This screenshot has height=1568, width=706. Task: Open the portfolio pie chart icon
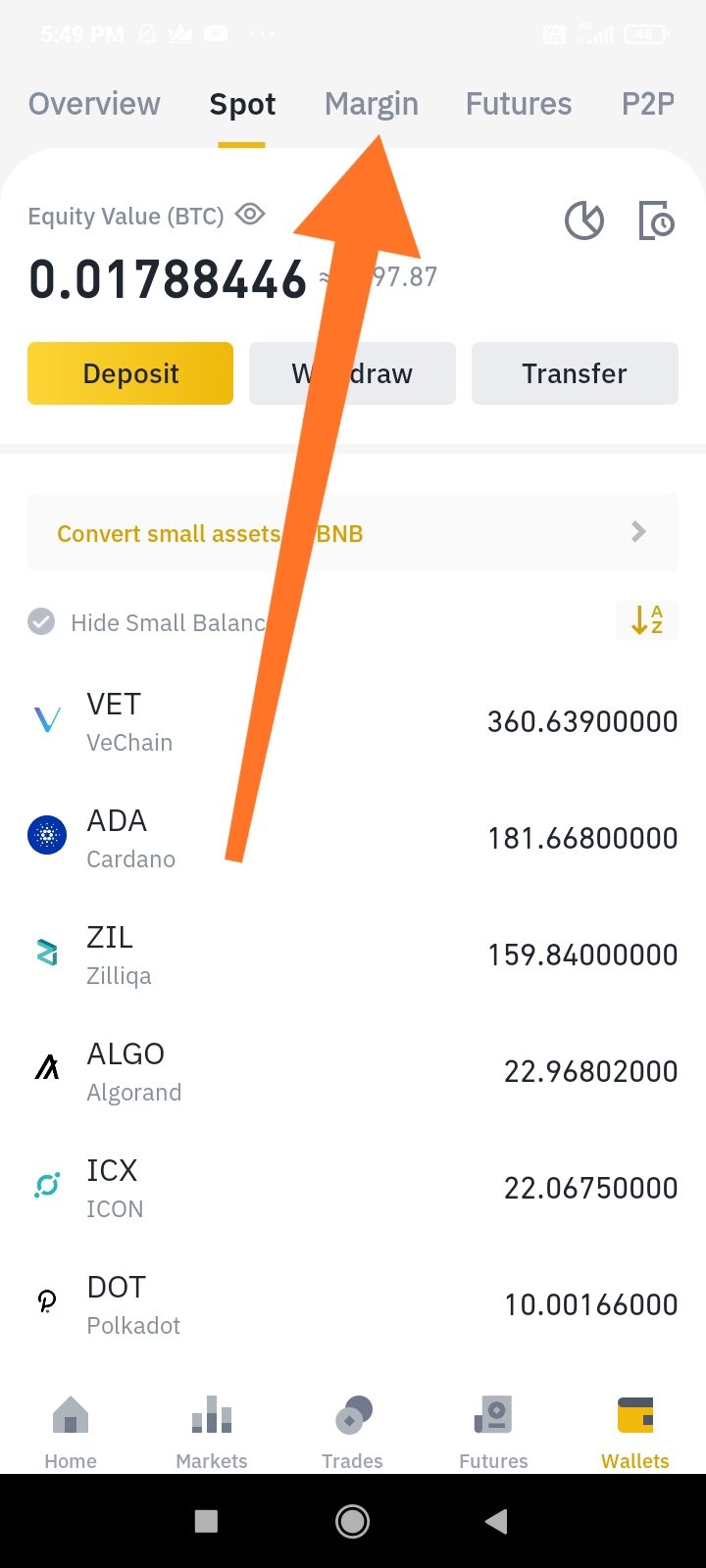click(x=584, y=220)
